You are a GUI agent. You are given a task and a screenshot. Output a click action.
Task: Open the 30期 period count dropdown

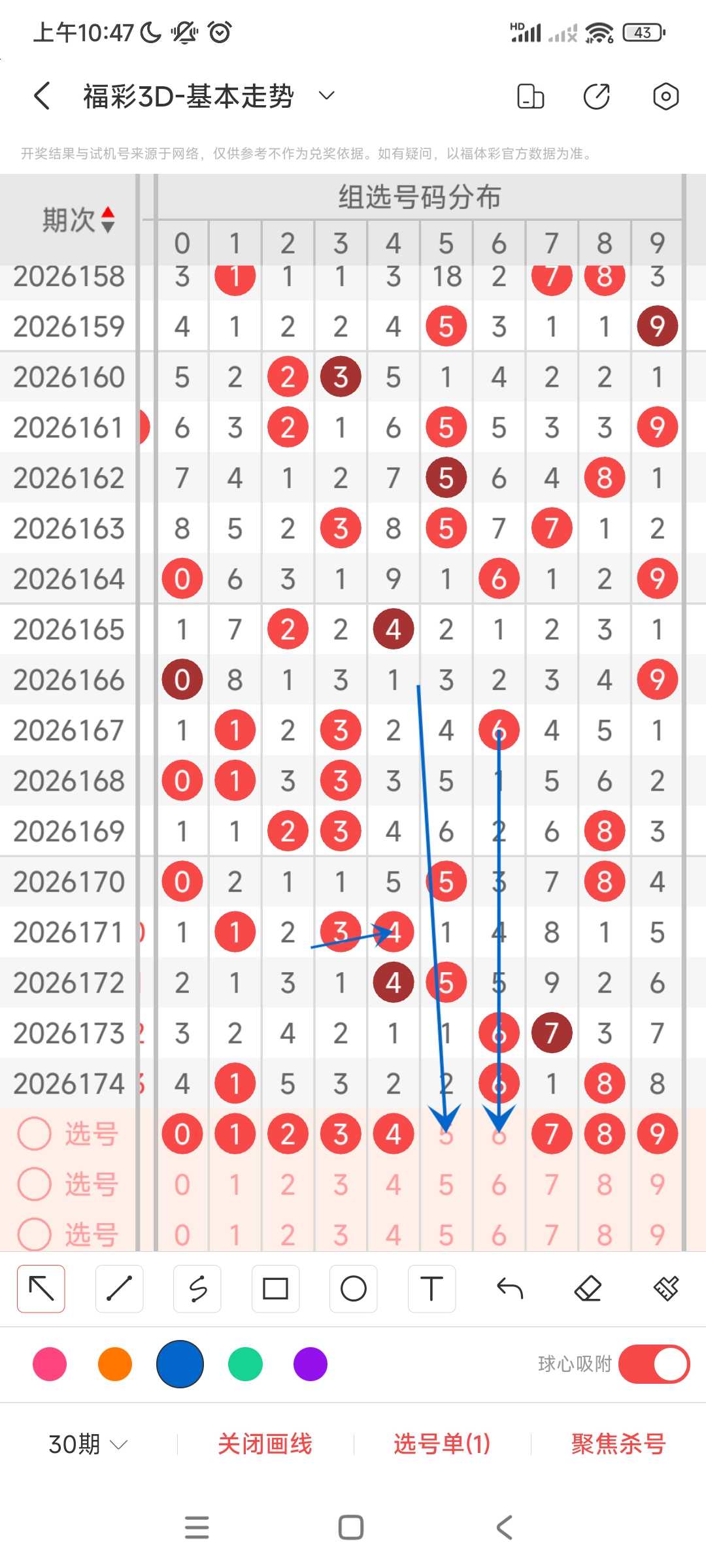click(88, 1444)
